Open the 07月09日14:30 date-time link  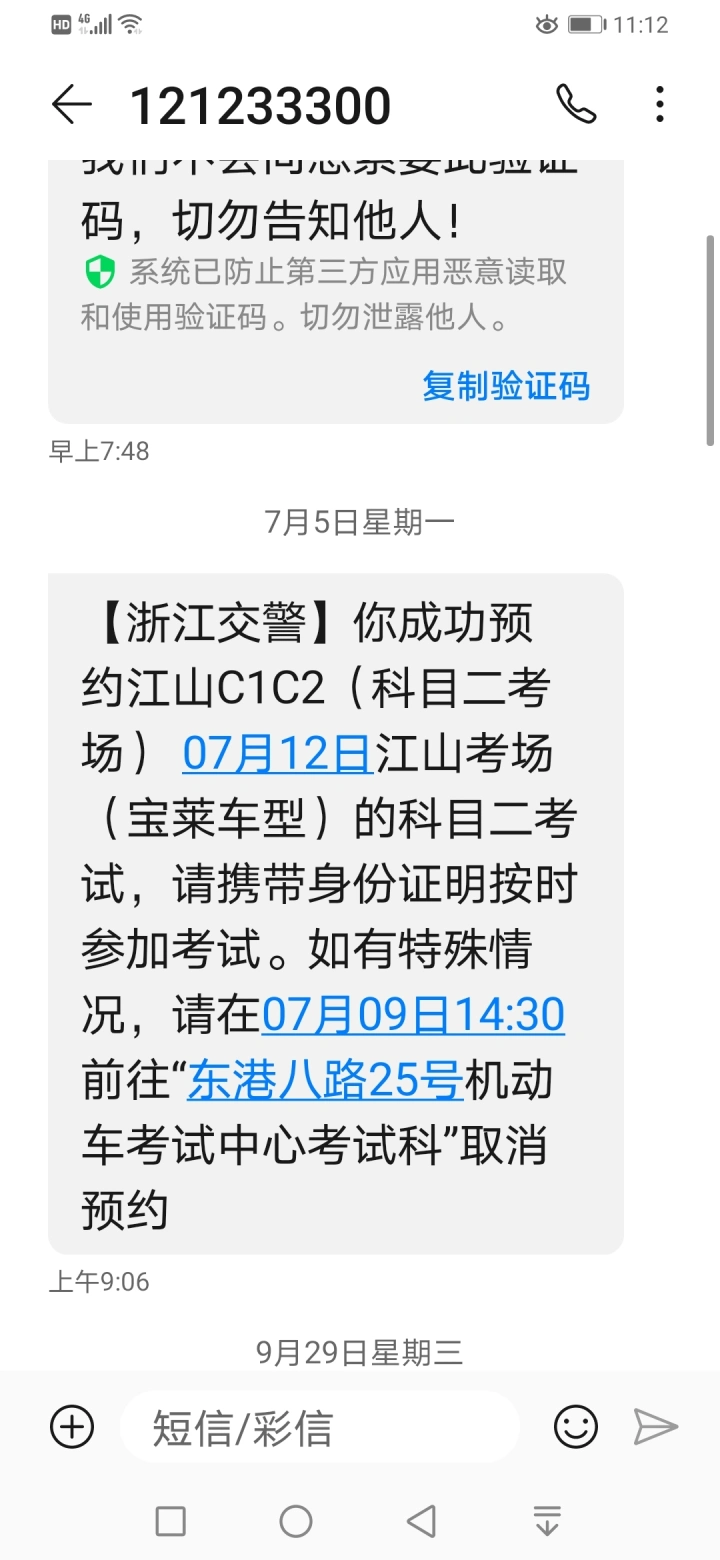pyautogui.click(x=413, y=1014)
